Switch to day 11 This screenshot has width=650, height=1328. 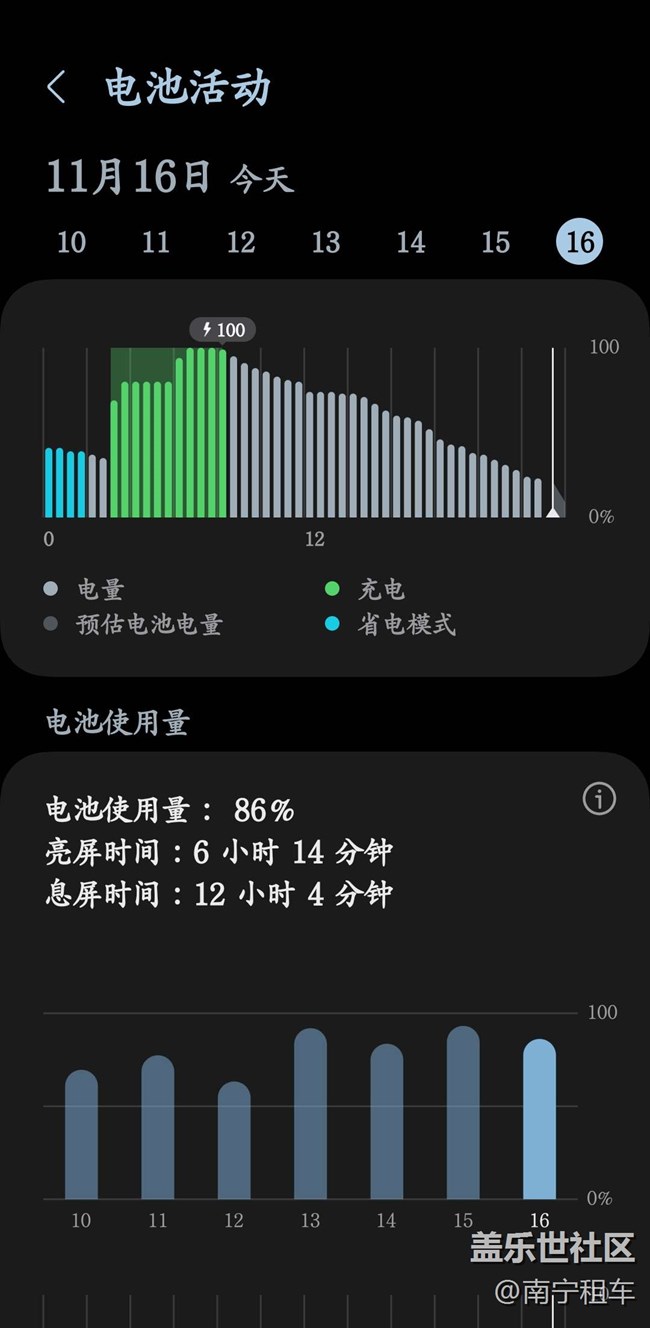coord(156,242)
